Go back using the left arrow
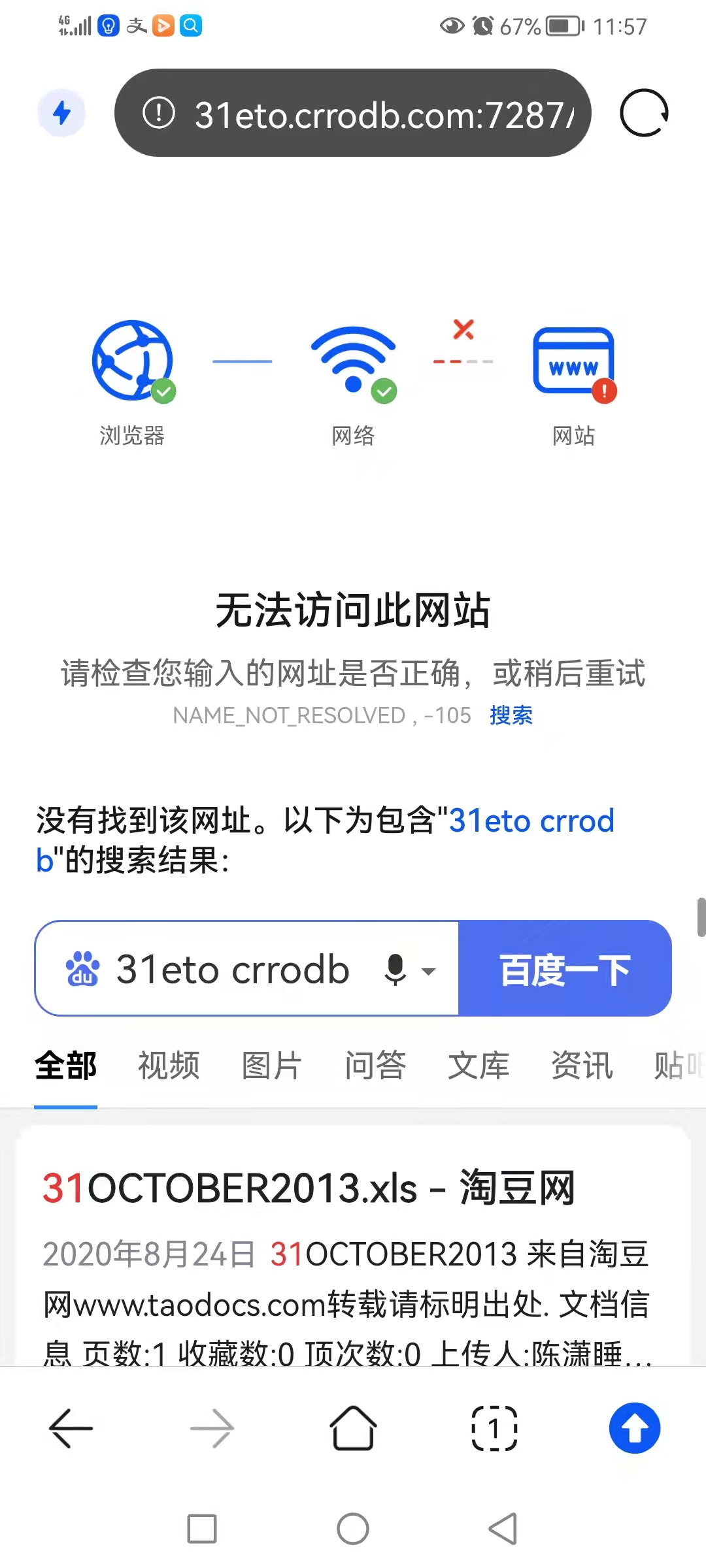706x1568 pixels. [70, 1428]
